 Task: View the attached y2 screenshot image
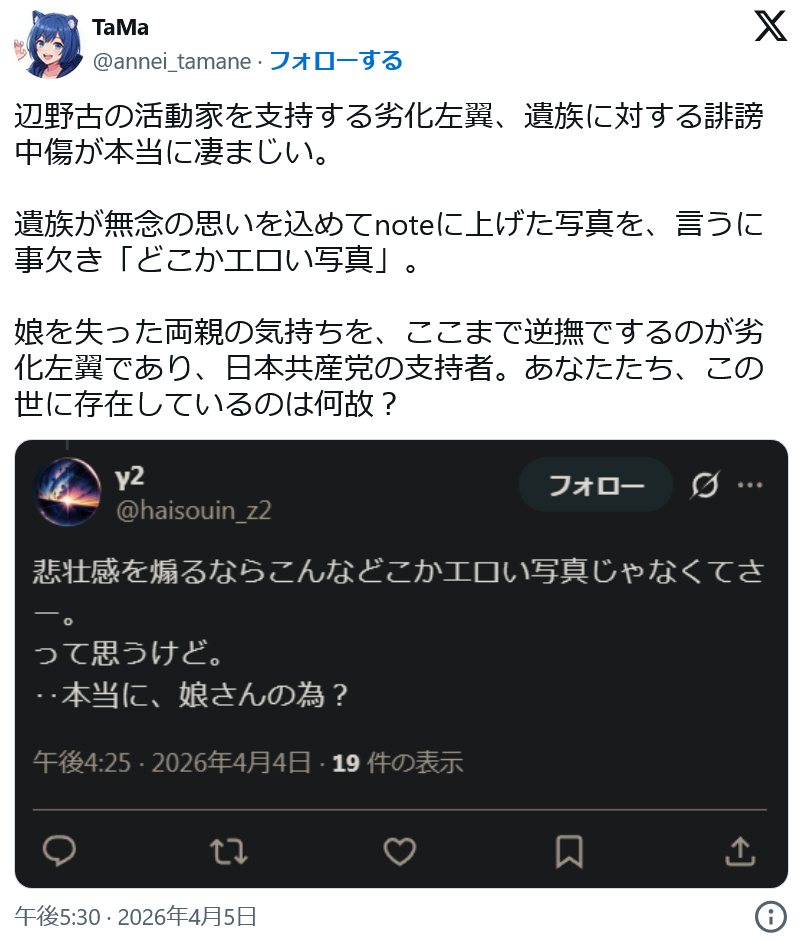(401, 663)
